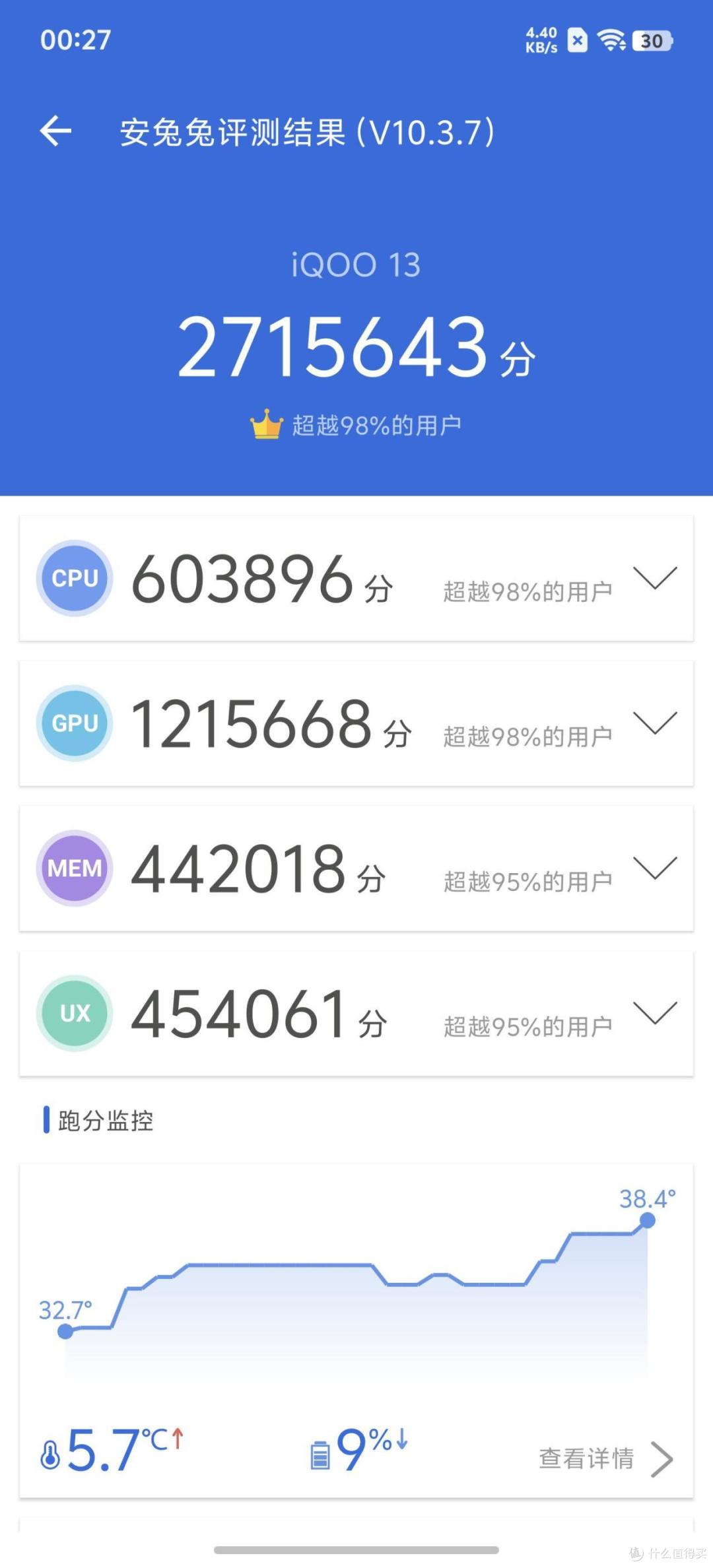Tap the GPU category icon
This screenshot has height=1568, width=713.
(x=74, y=723)
